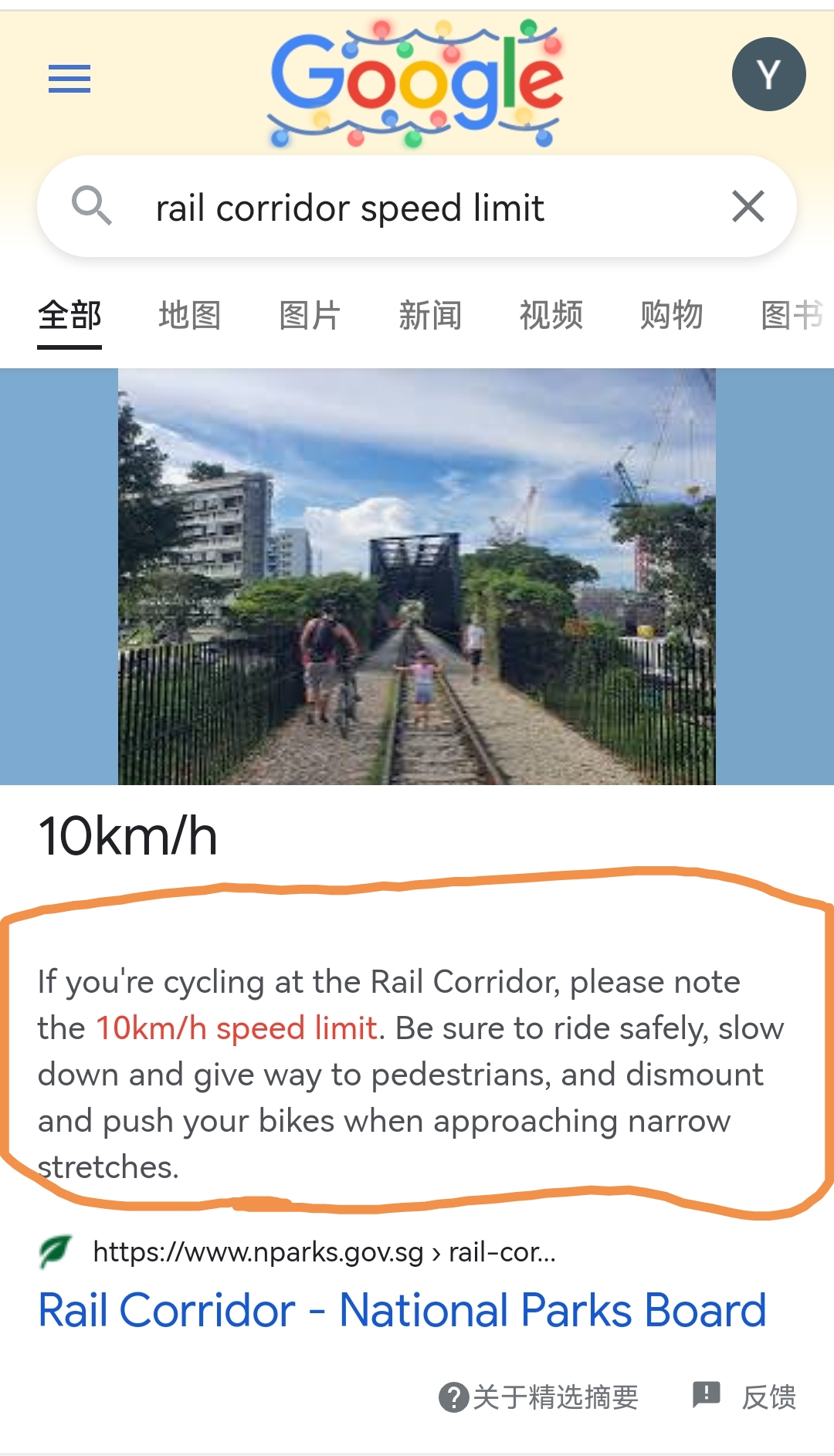Switch to the 视频 tab
The image size is (834, 1456).
551,315
